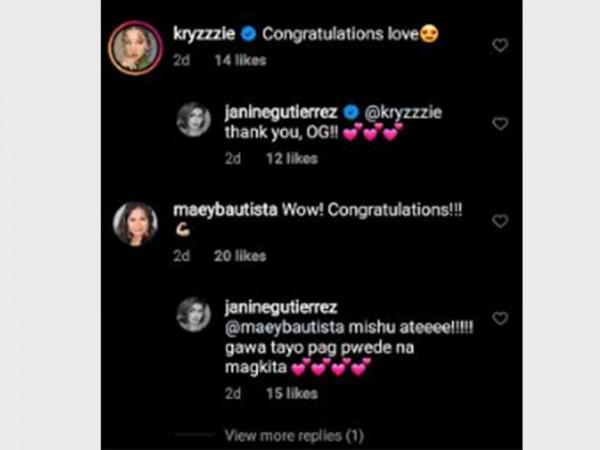This screenshot has height=450, width=600.
Task: Like maeybautista's Wow! Congratulations comment
Action: (x=500, y=221)
